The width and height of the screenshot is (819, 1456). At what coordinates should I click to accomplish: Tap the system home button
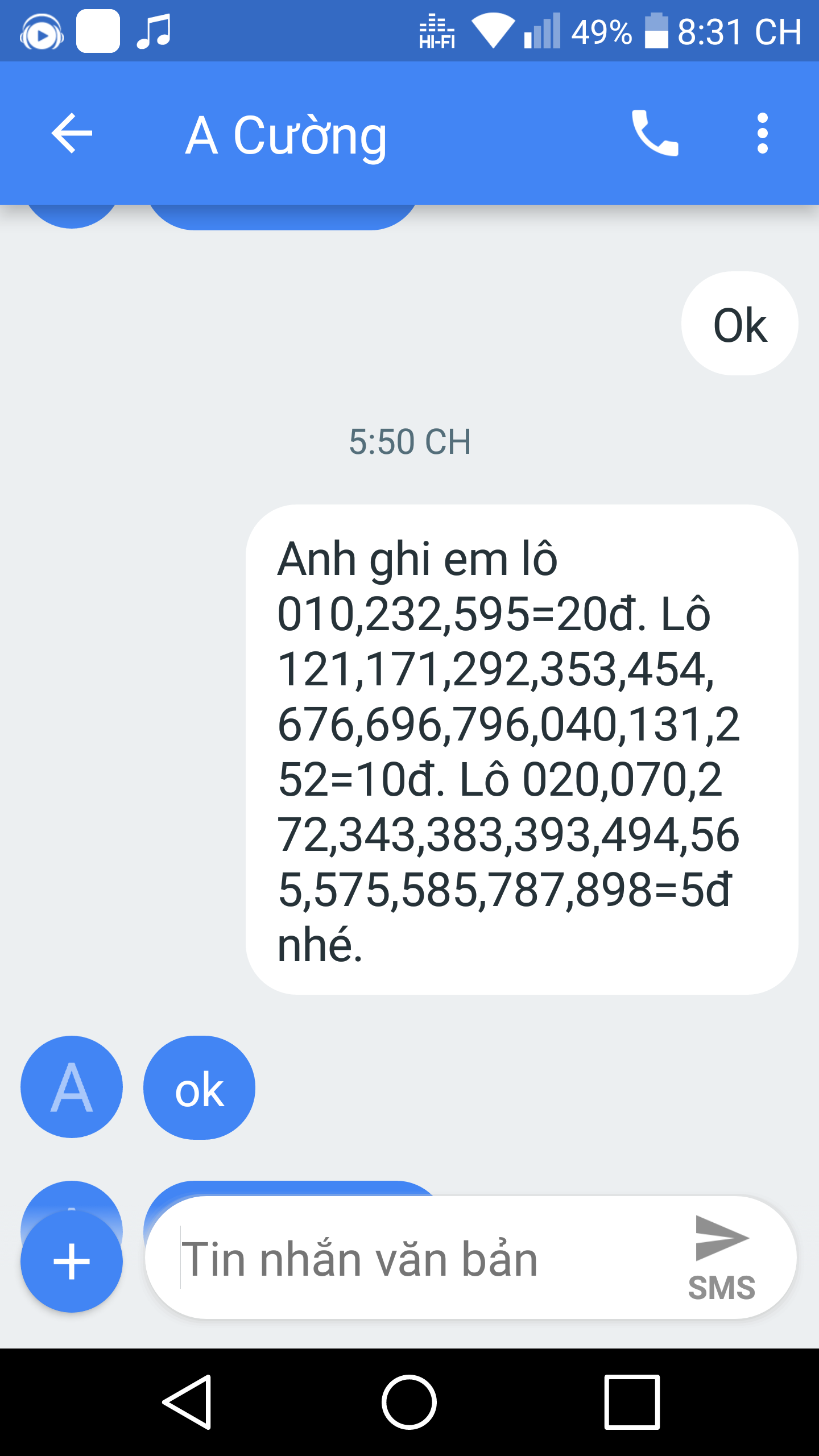pos(409,1402)
